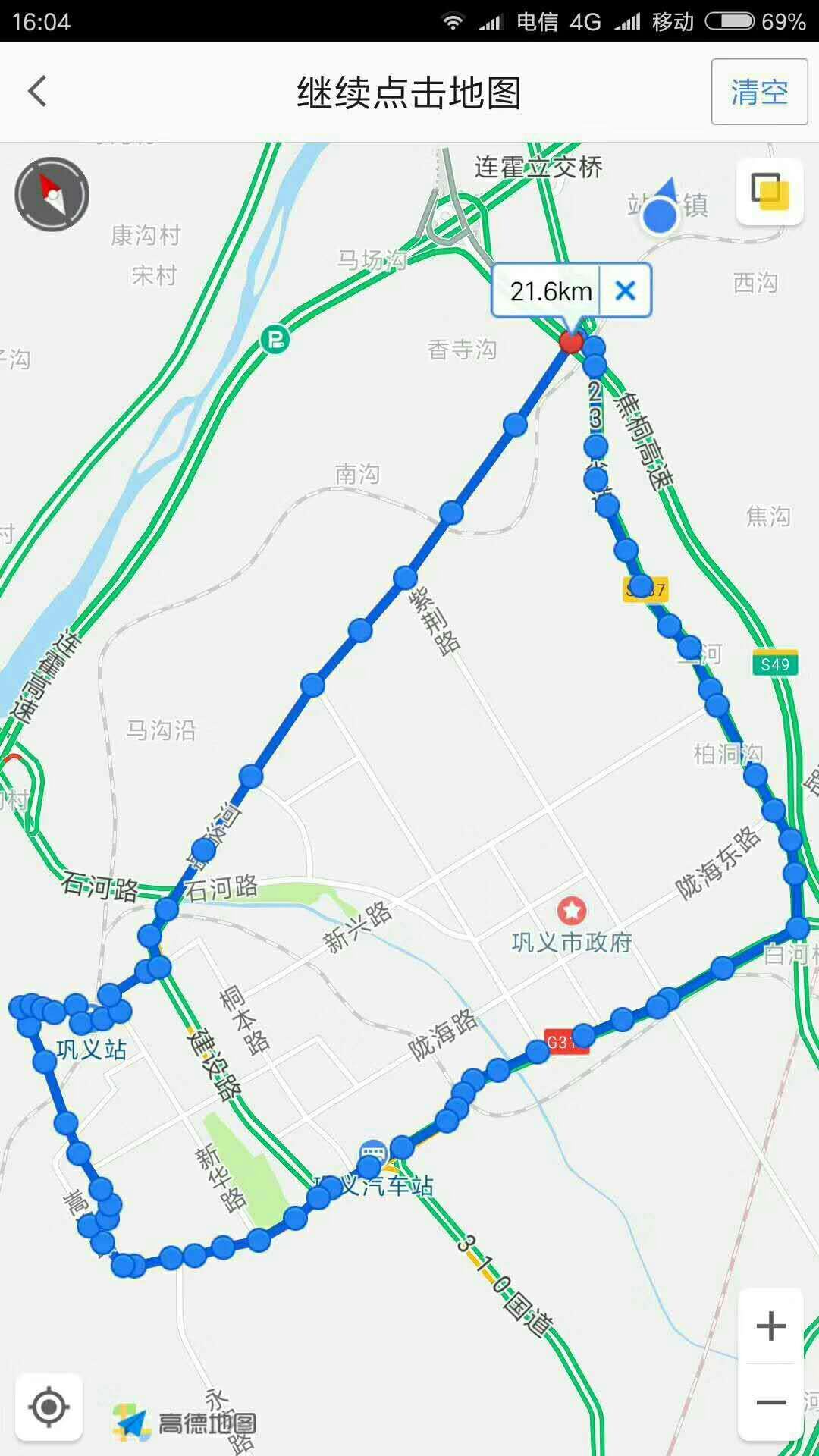Close the 21.6km distance bubble
Screen dimensions: 819x1456
[x=625, y=290]
